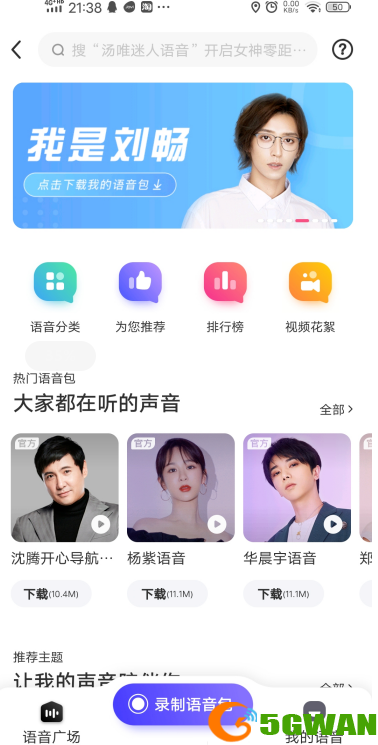Viewport: 378px width, 745px height.
Task: Play the 杨紫语音 preview
Action: 217,525
